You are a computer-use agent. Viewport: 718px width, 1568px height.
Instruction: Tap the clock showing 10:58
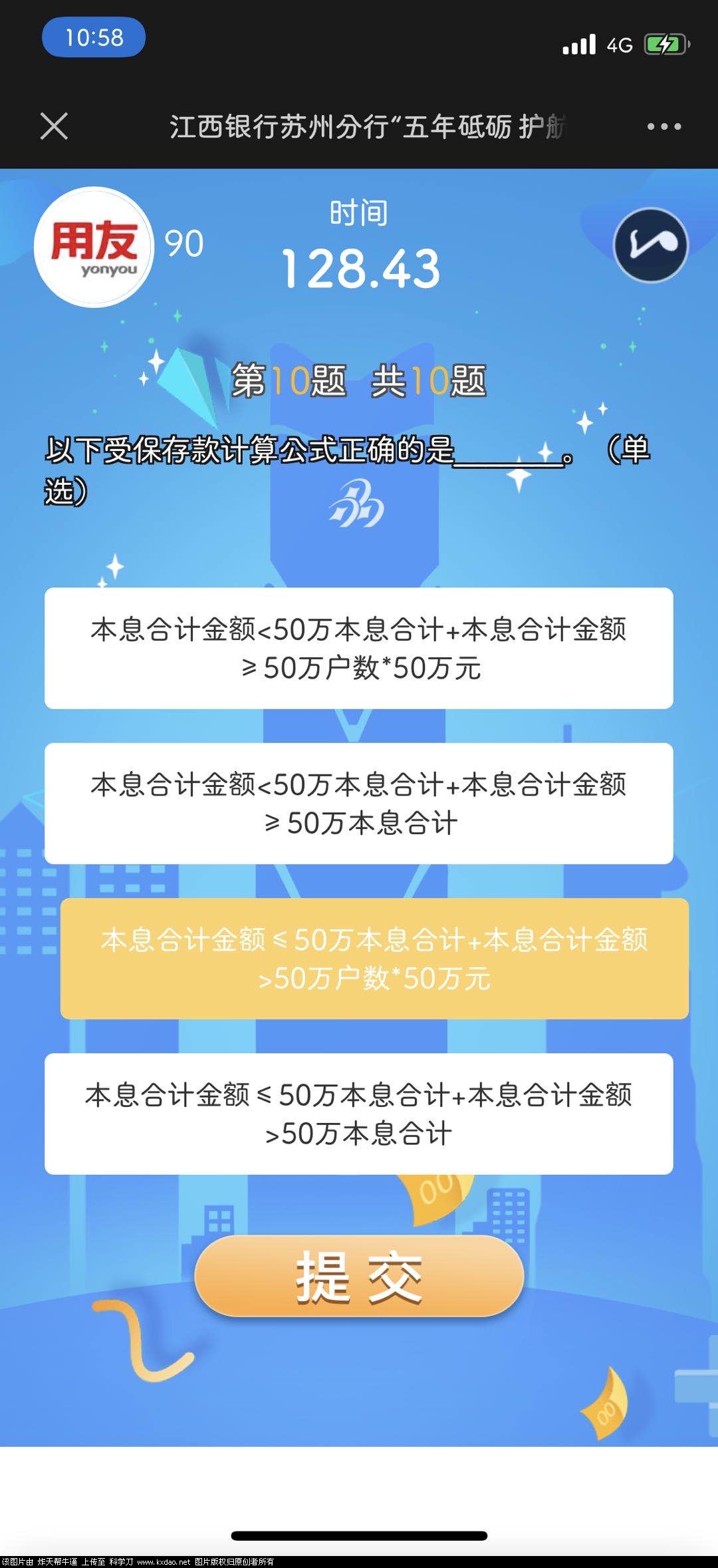[94, 38]
